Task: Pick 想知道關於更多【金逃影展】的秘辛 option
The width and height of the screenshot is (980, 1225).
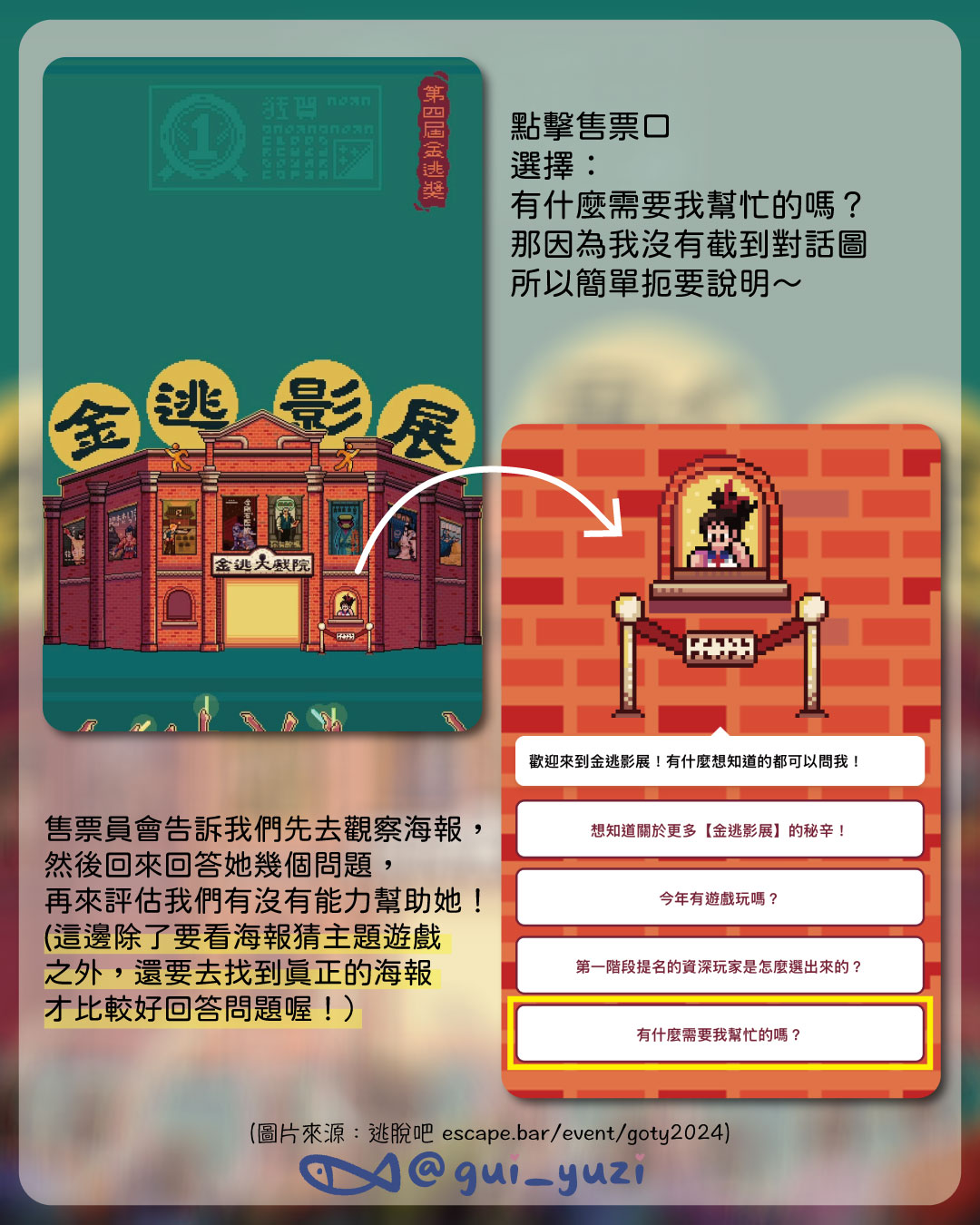Action: tap(720, 828)
